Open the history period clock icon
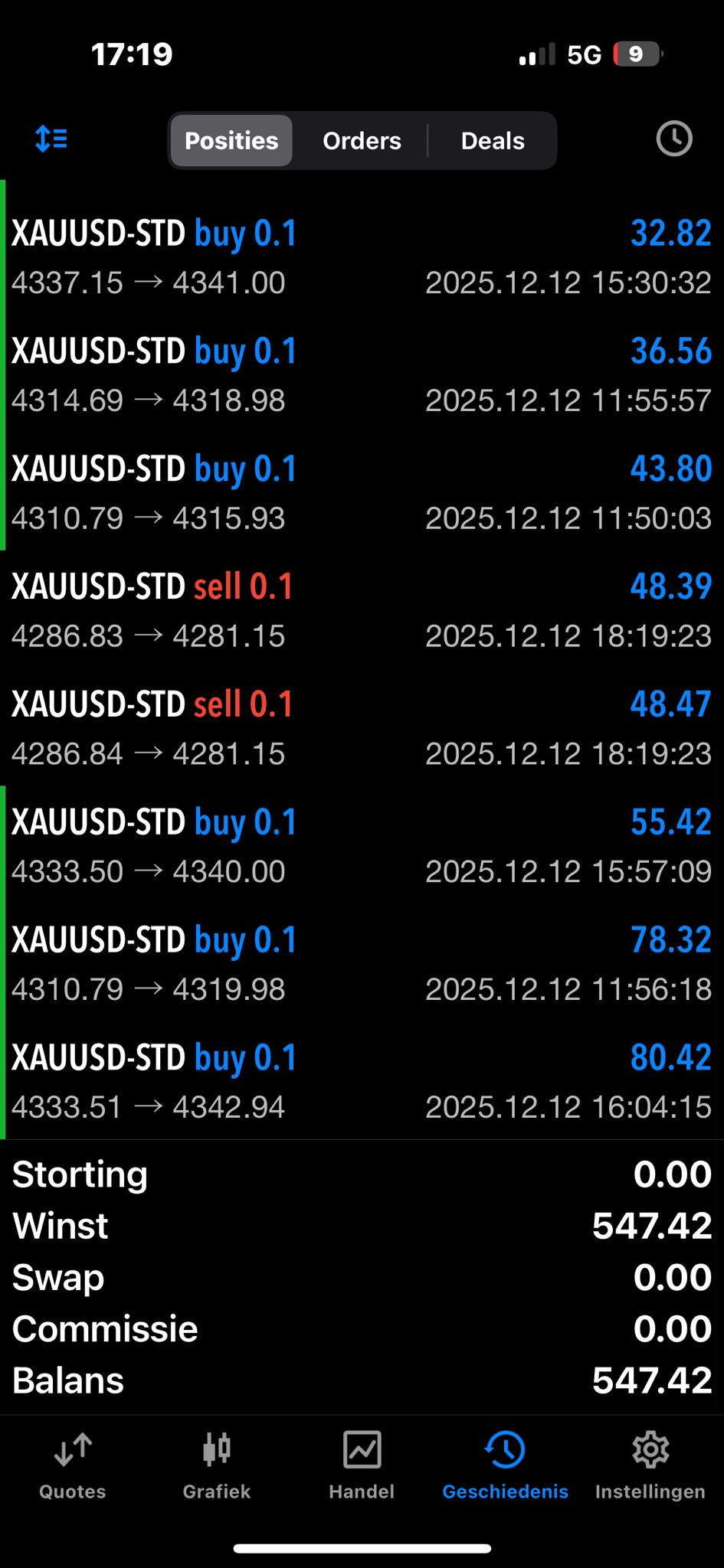The height and width of the screenshot is (1568, 724). (x=673, y=139)
